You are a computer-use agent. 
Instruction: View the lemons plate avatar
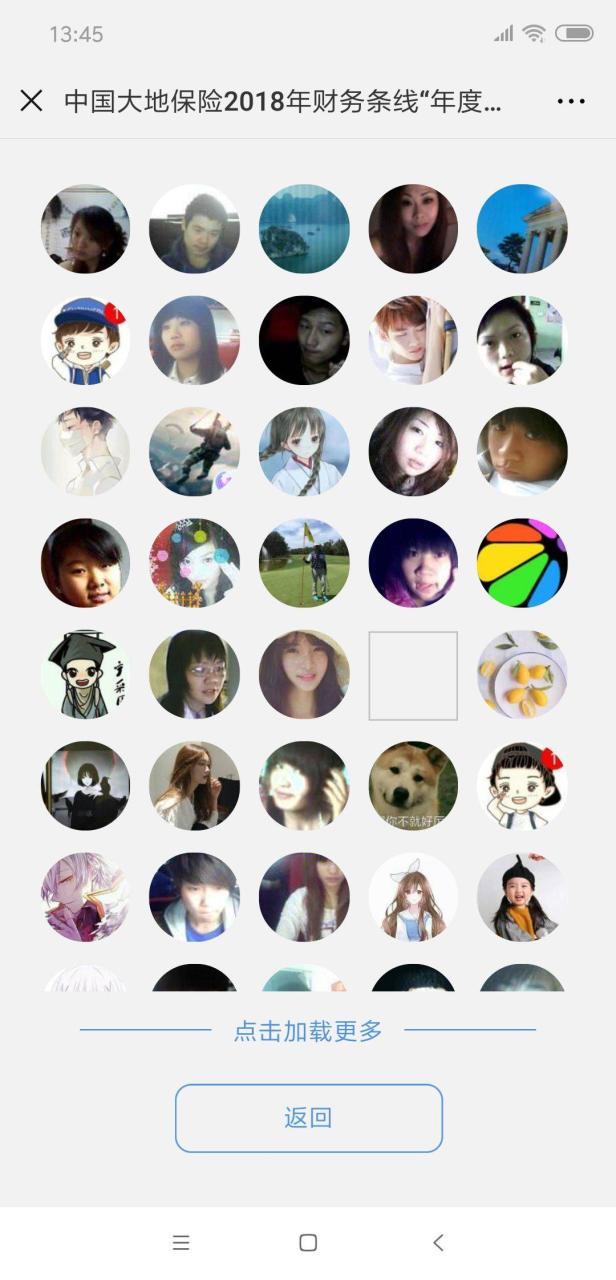point(522,675)
